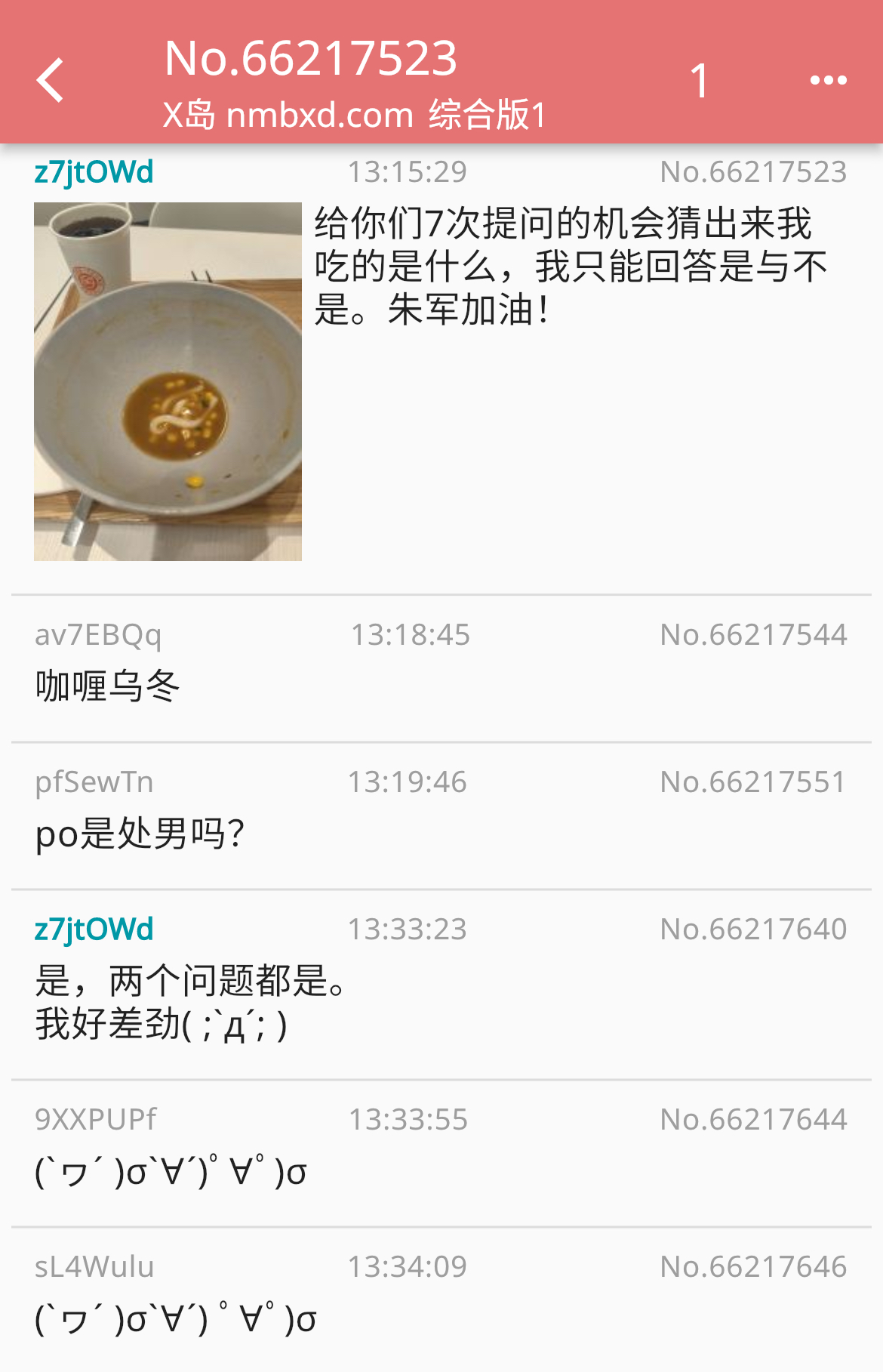Viewport: 883px width, 1372px height.
Task: Tap the 13:33:23 reply by z7jtOWd
Action: pyautogui.click(x=441, y=984)
